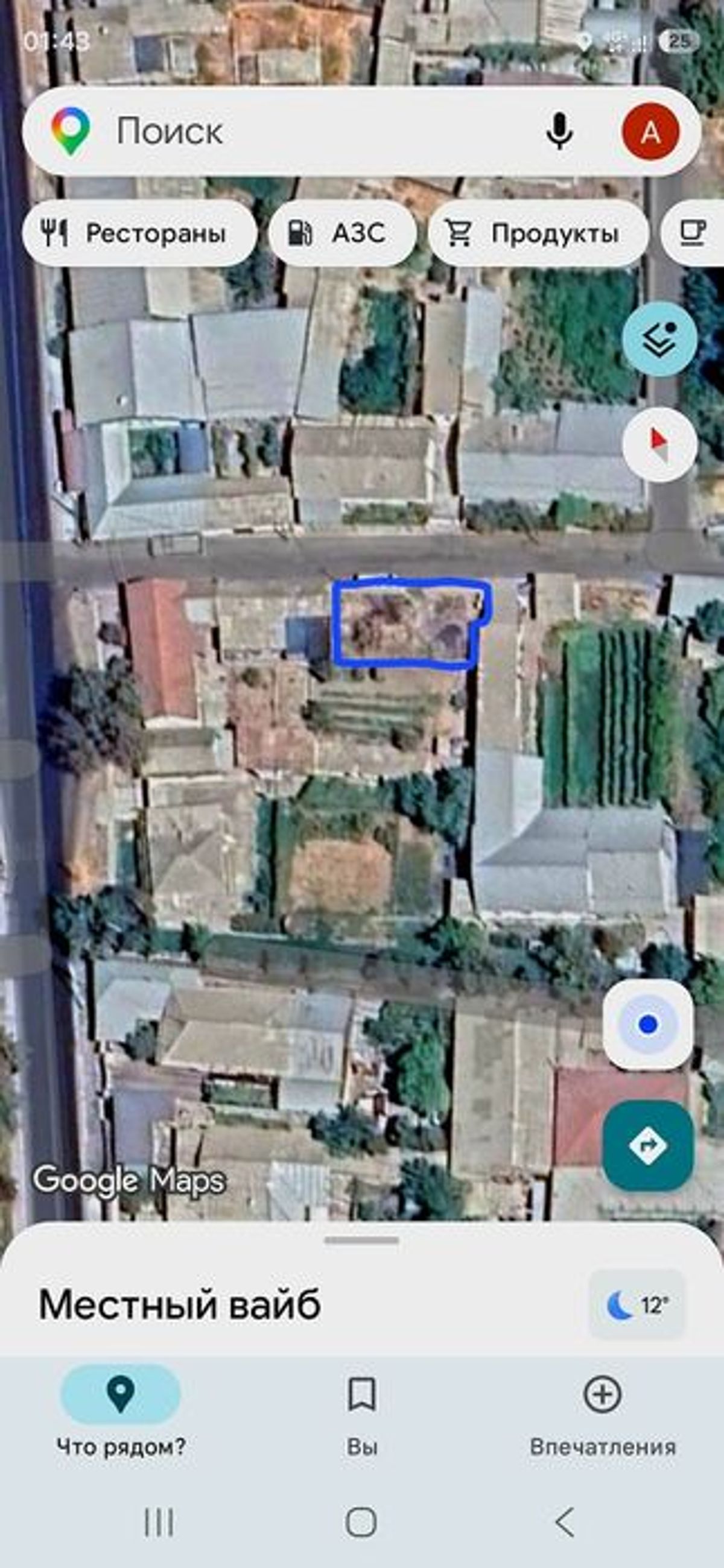Open the account profile avatar
The height and width of the screenshot is (1568, 724).
(x=650, y=131)
